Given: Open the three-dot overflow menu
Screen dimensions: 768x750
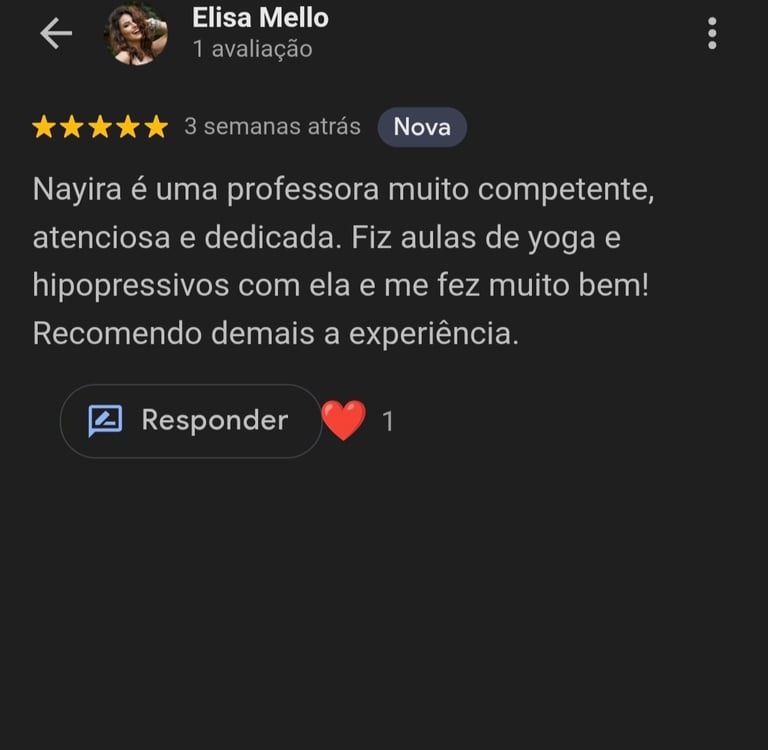Looking at the screenshot, I should [x=712, y=33].
